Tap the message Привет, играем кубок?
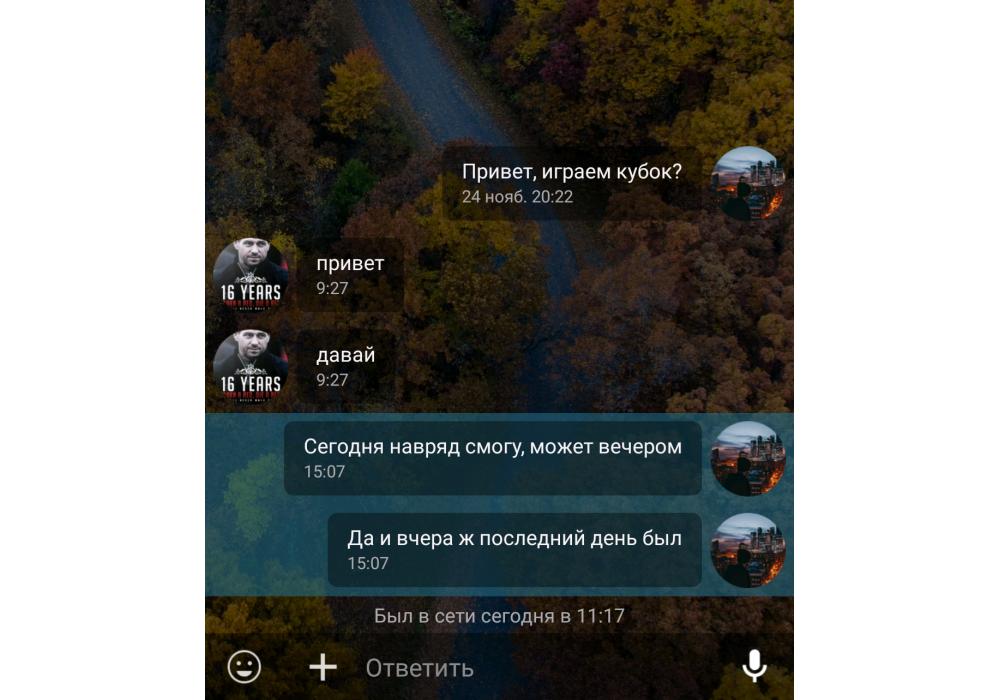 click(571, 182)
